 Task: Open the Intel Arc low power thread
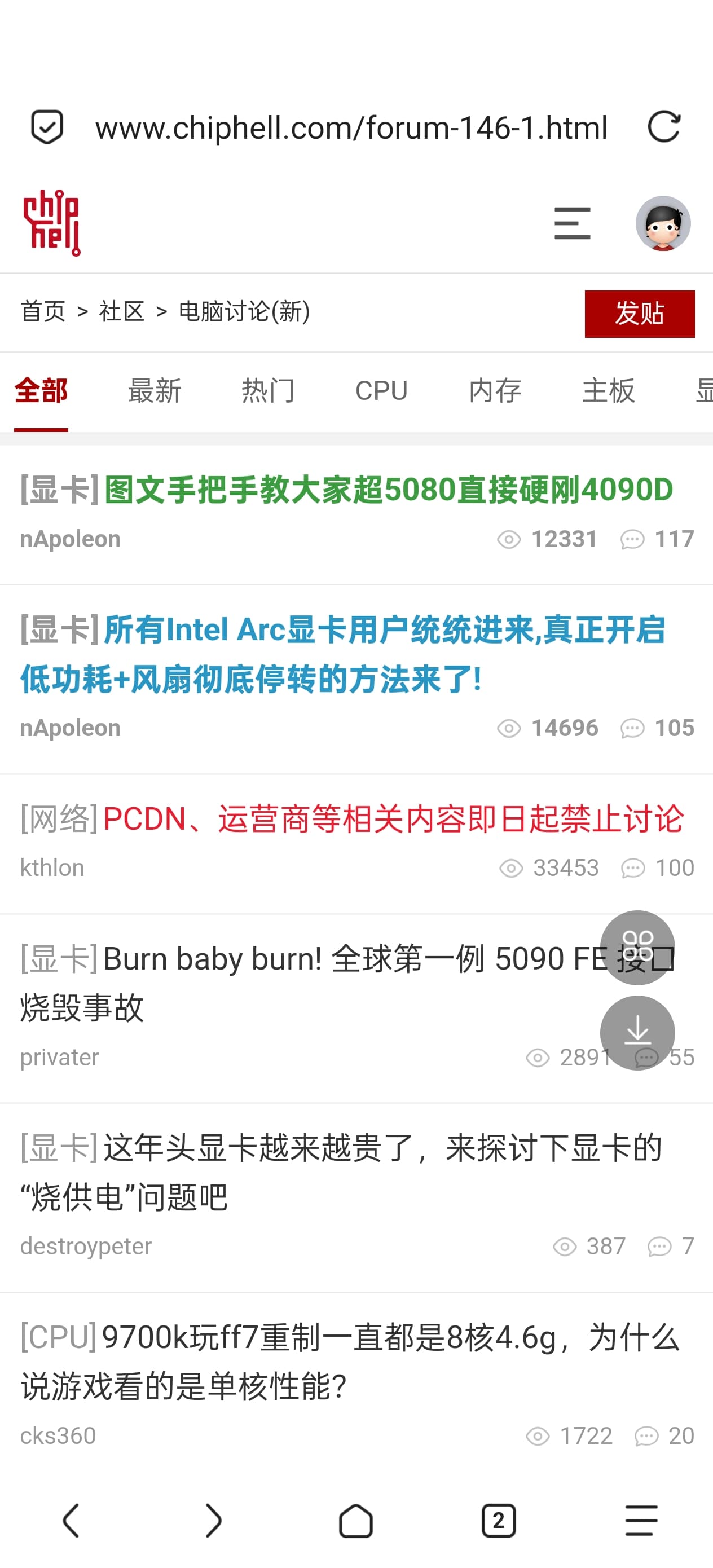[x=341, y=654]
